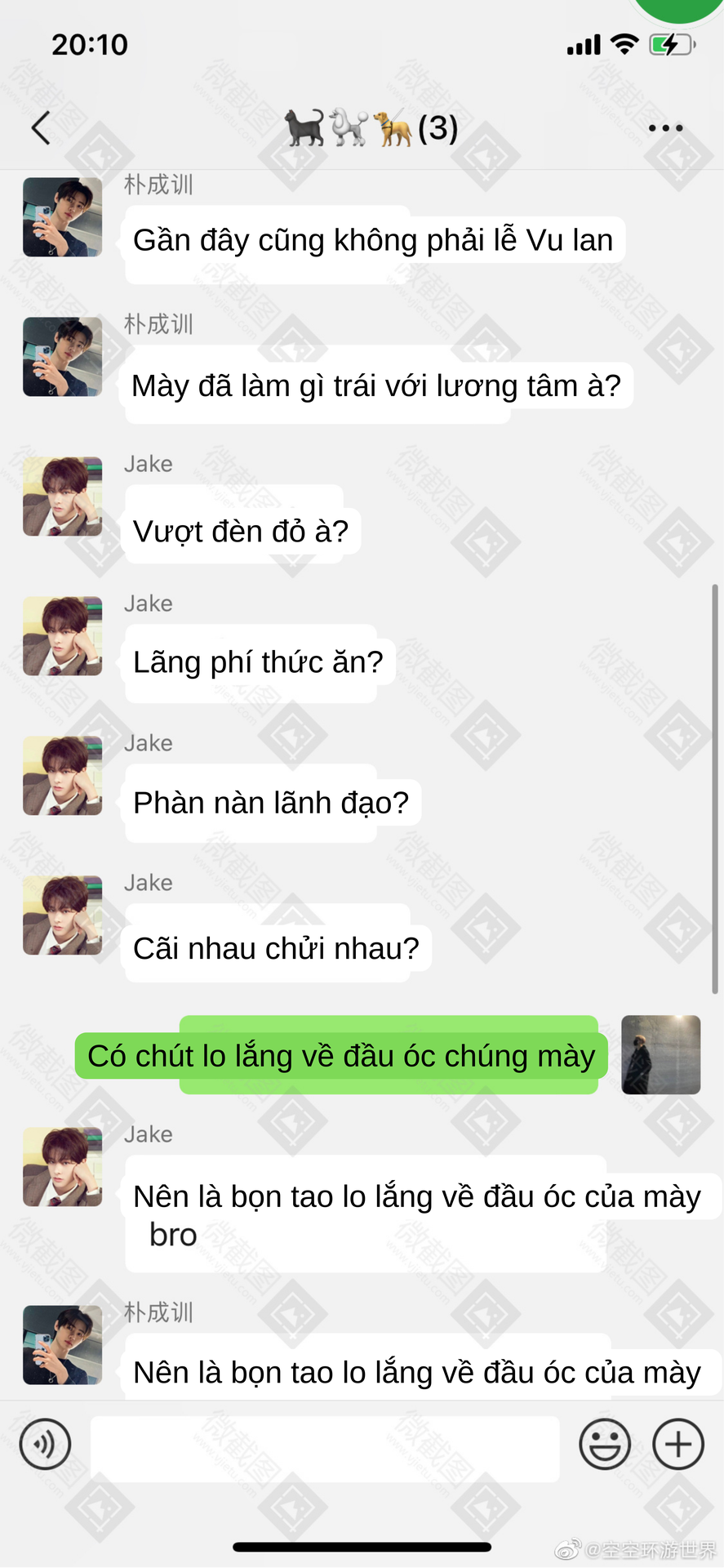The width and height of the screenshot is (724, 1568).
Task: Open the three-dot chat info menu
Action: pos(665,128)
